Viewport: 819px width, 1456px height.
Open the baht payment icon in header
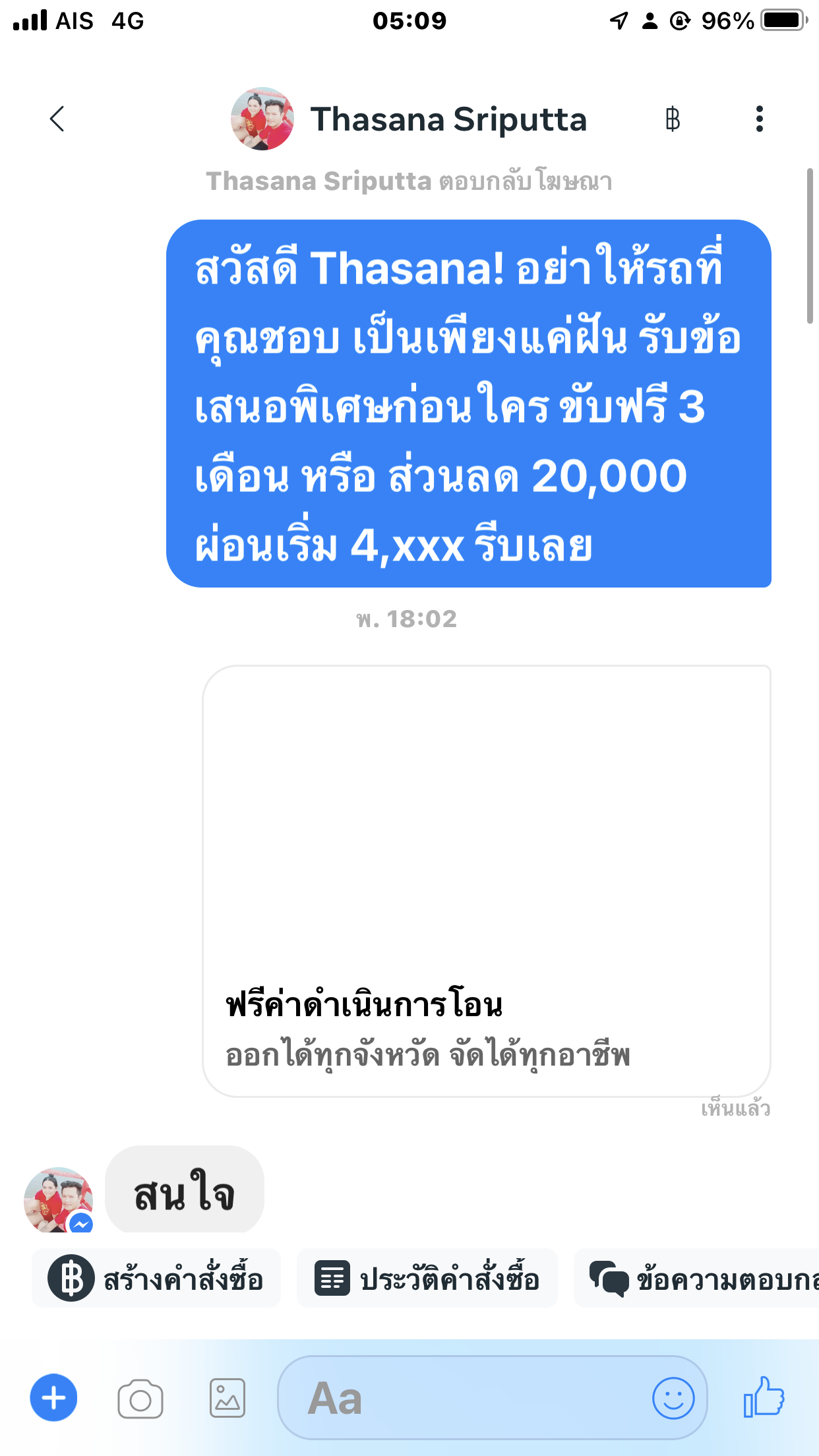(x=672, y=119)
